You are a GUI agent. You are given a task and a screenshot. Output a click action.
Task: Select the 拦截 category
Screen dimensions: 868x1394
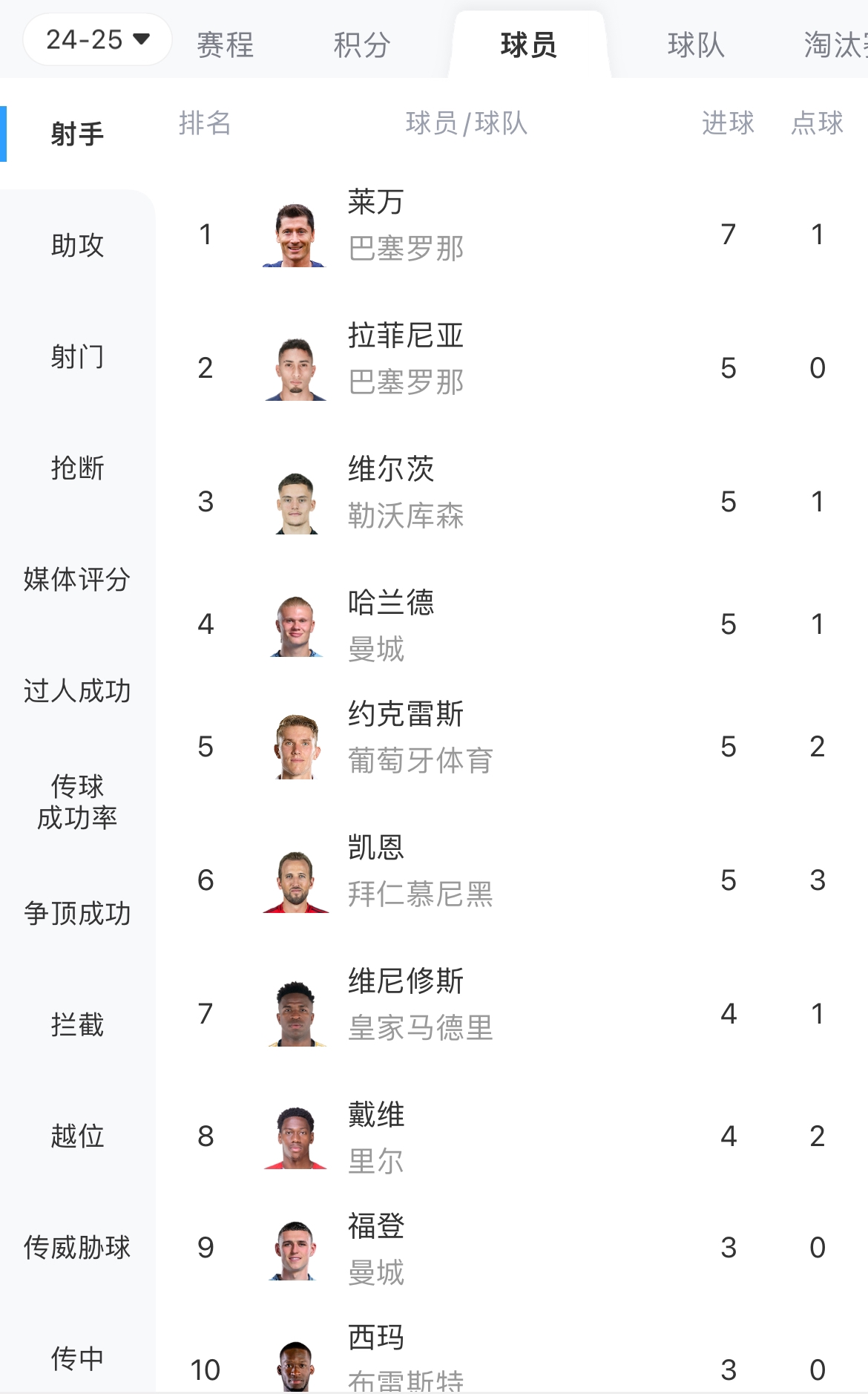[x=77, y=1024]
